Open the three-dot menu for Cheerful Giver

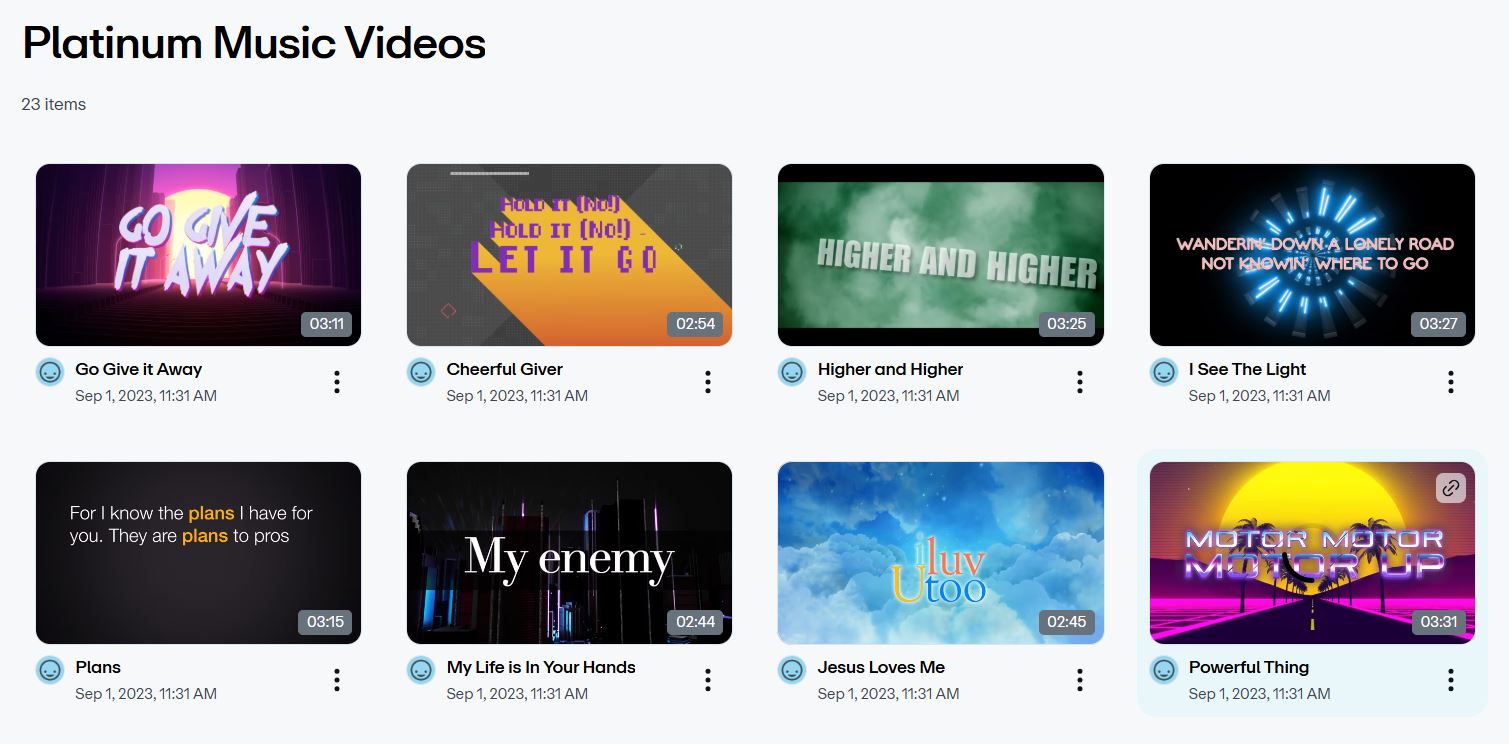coord(708,382)
